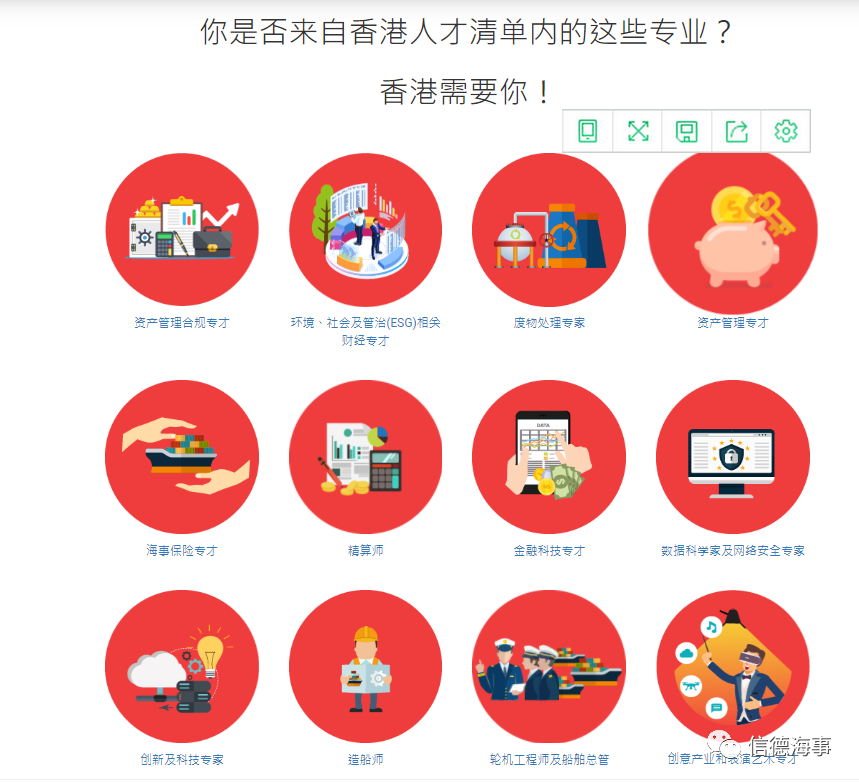Image resolution: width=859 pixels, height=784 pixels.
Task: Share via the arrow icon in the toolbar
Action: click(736, 131)
